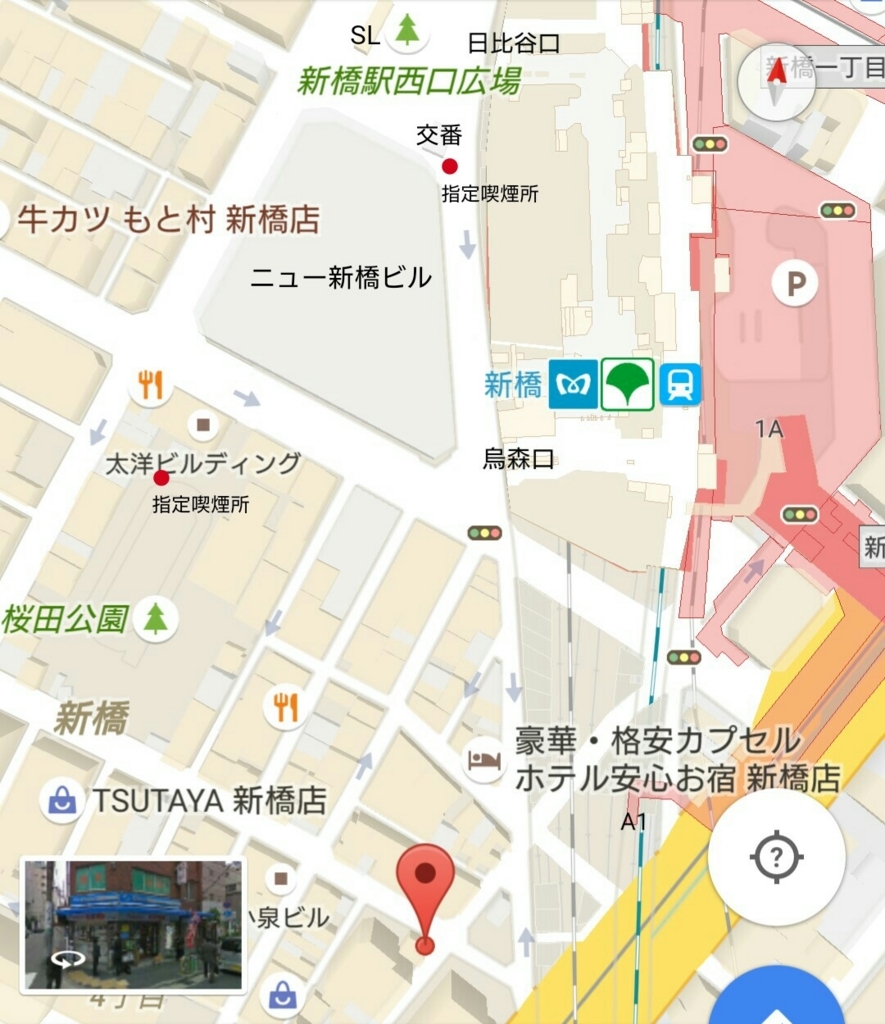Select the 桜田公園 park marker
Viewport: 885px width, 1024px height.
[155, 619]
